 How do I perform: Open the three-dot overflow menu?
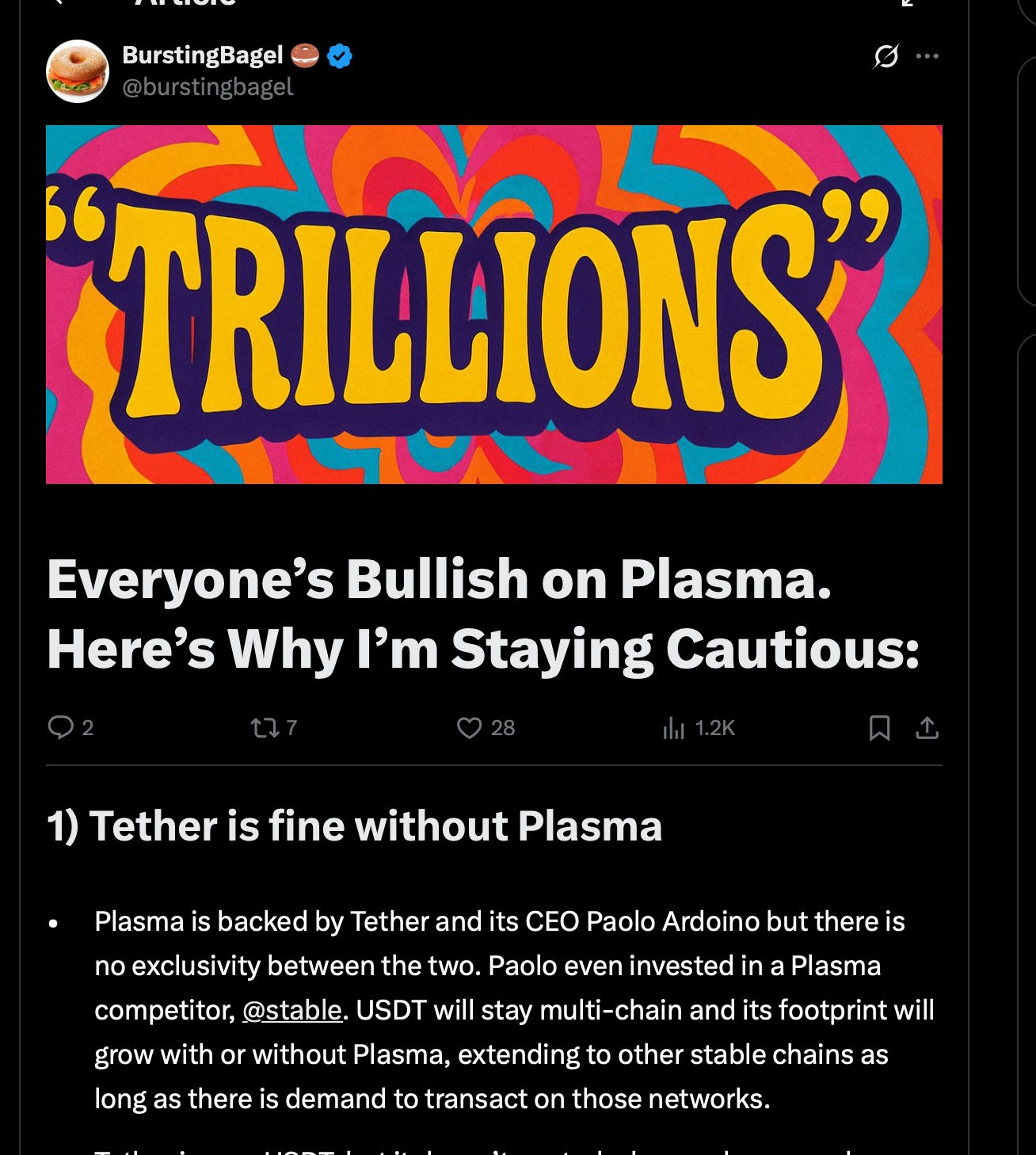tap(927, 56)
